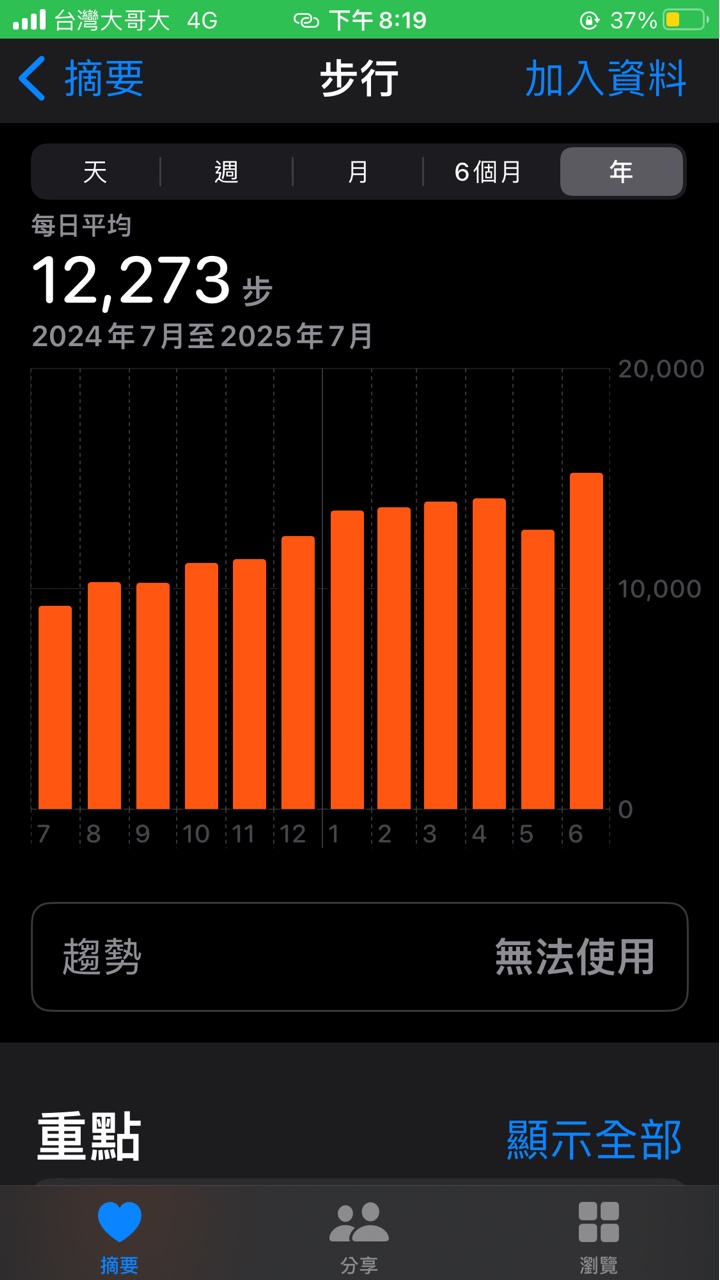Switch to the 週 view
The image size is (720, 1280).
coord(227,172)
